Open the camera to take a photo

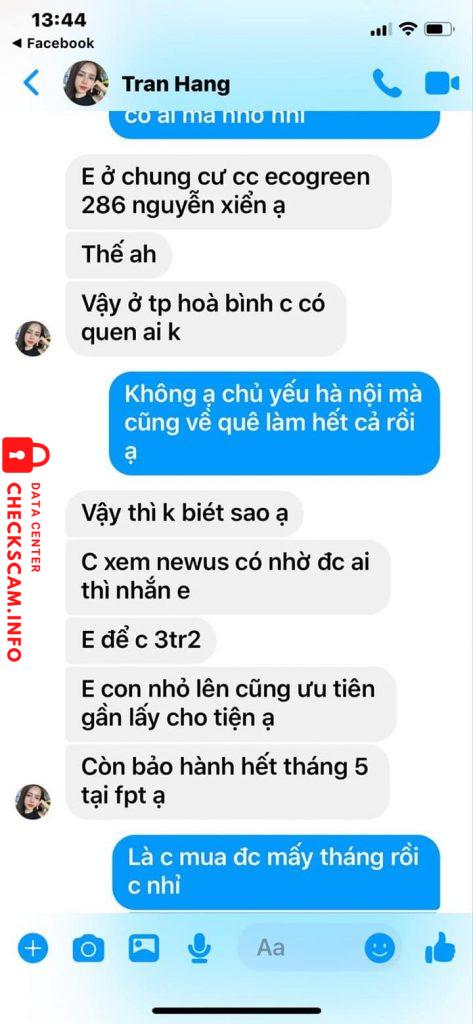tap(88, 948)
